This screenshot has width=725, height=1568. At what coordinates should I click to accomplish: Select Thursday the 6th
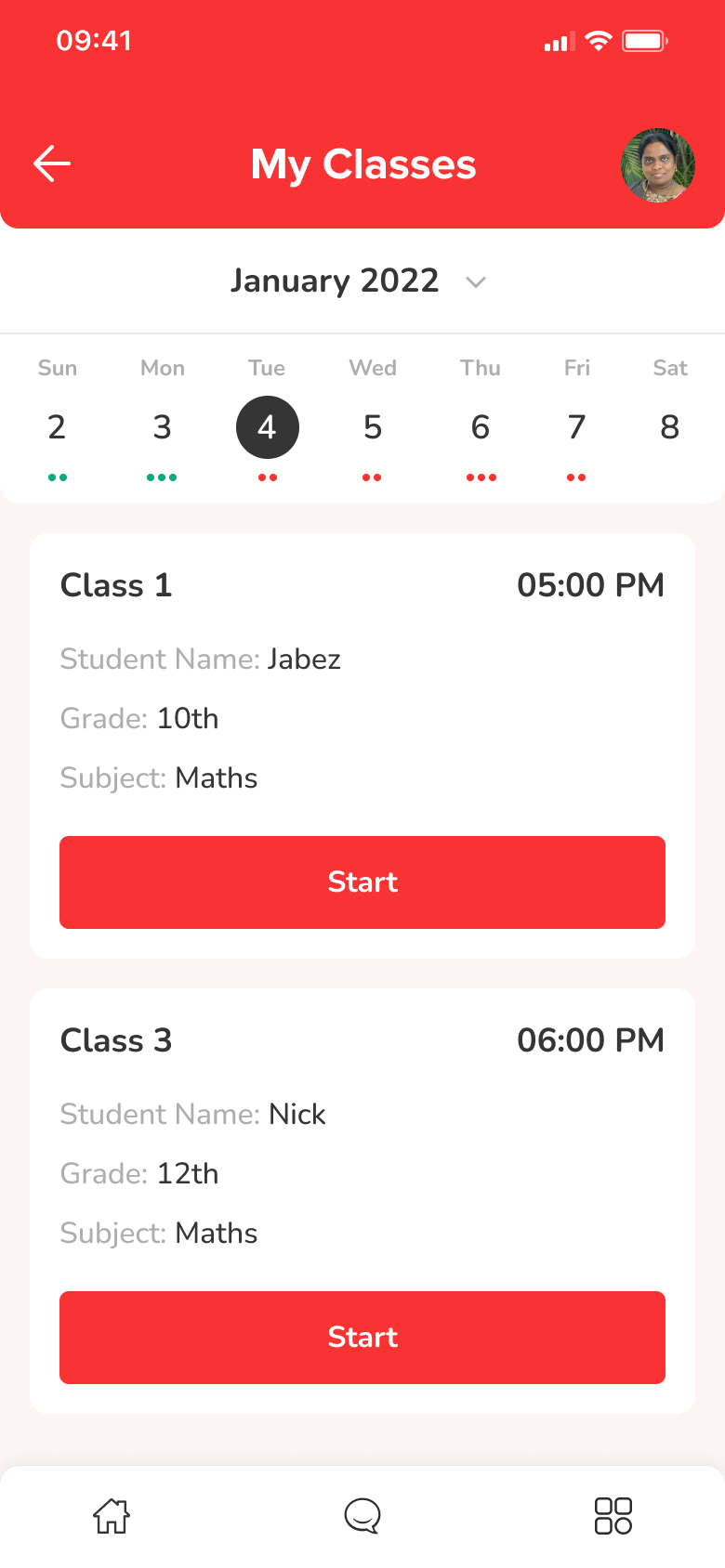click(480, 427)
